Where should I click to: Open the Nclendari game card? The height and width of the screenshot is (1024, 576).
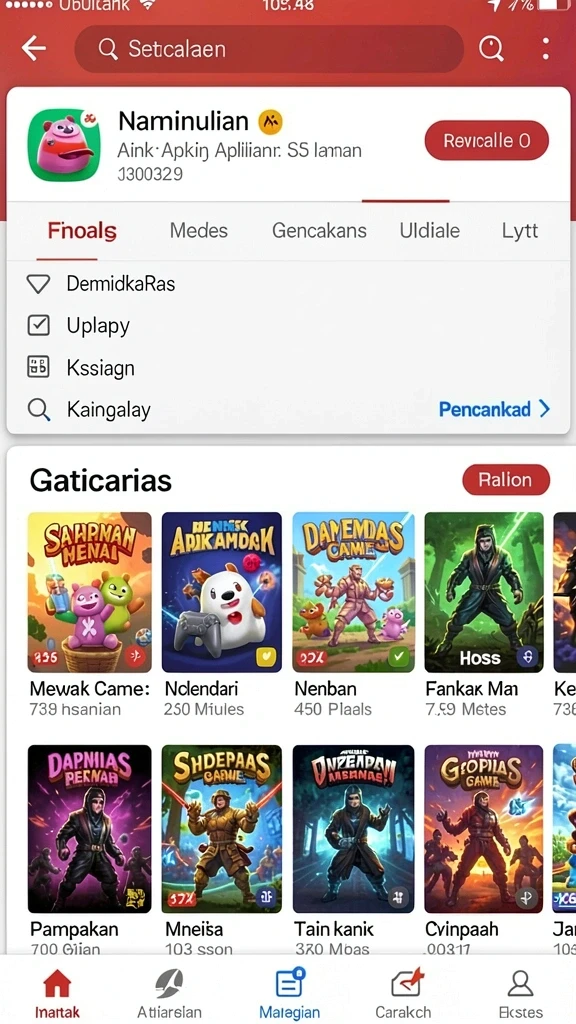coord(222,615)
